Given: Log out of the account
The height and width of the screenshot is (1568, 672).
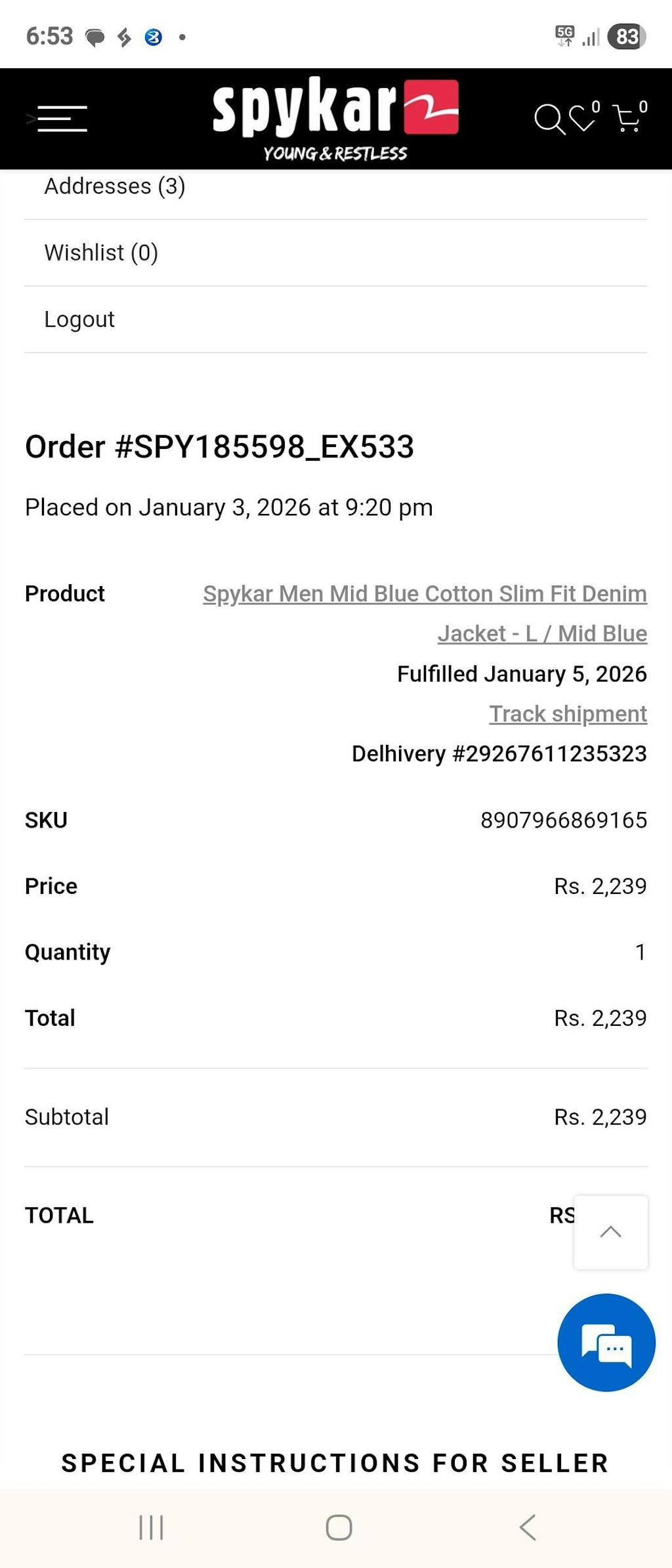Looking at the screenshot, I should point(79,320).
